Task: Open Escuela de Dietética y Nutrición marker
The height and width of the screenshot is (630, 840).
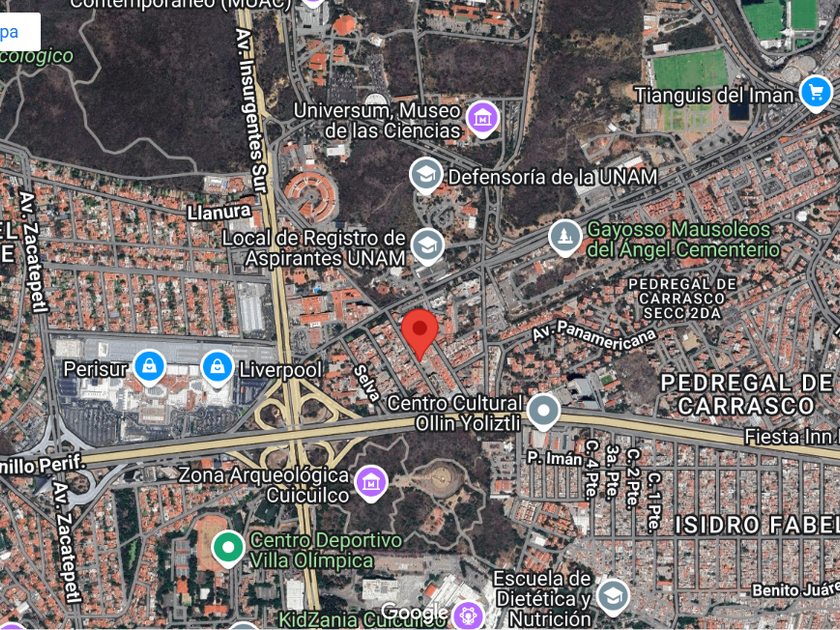Action: (613, 597)
